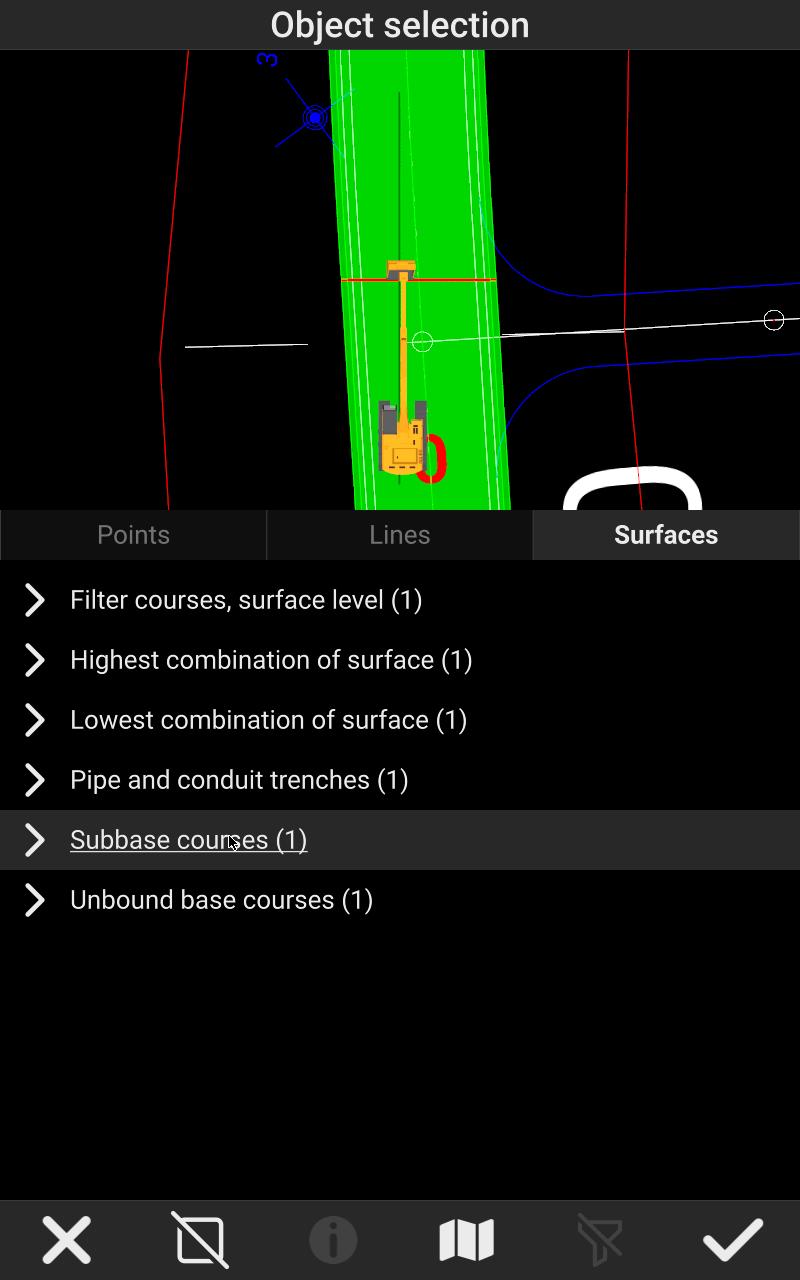The width and height of the screenshot is (800, 1280).
Task: Confirm selection with the checkmark
Action: [x=733, y=1240]
